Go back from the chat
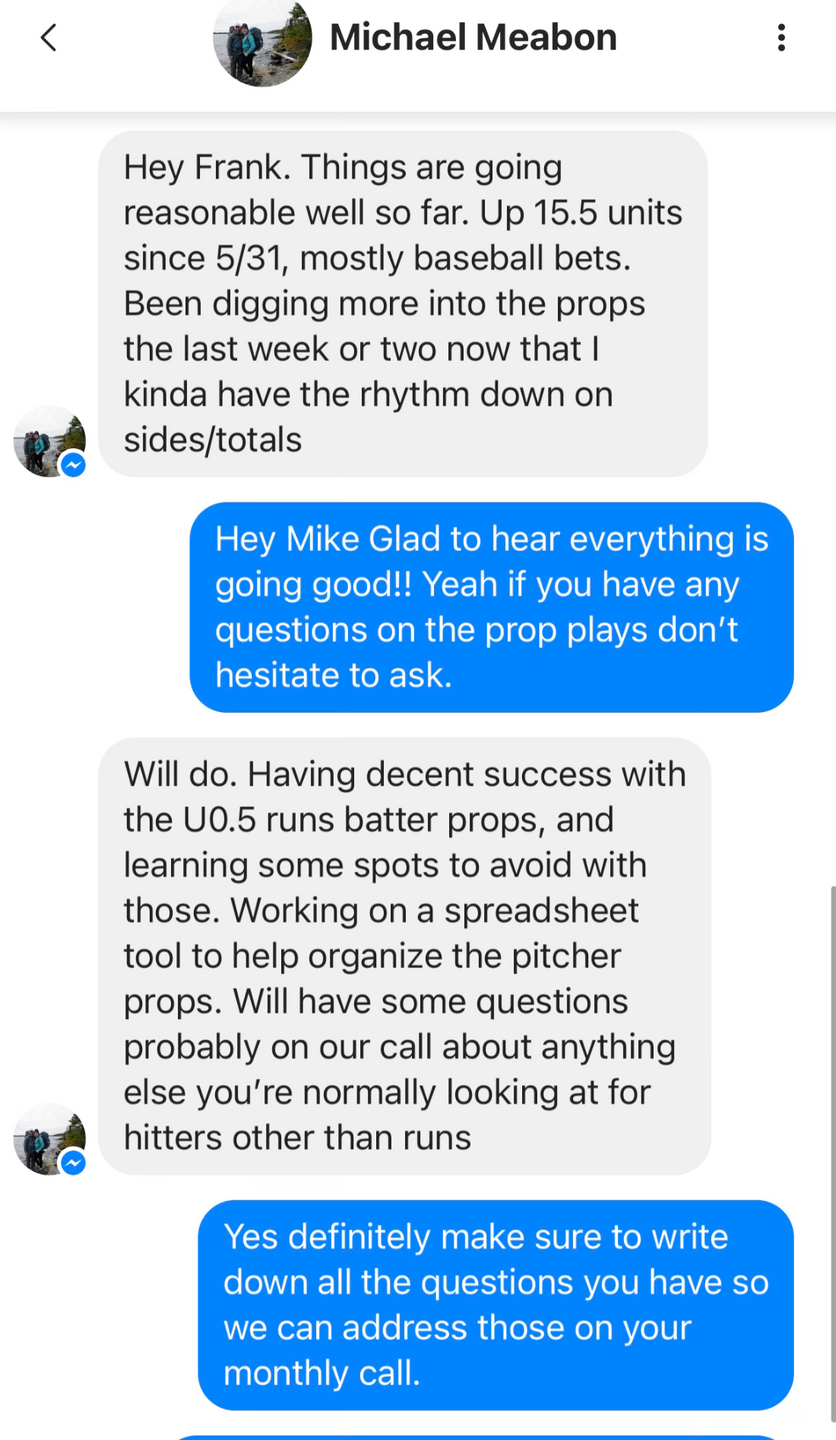This screenshot has height=1440, width=836. pos(48,38)
